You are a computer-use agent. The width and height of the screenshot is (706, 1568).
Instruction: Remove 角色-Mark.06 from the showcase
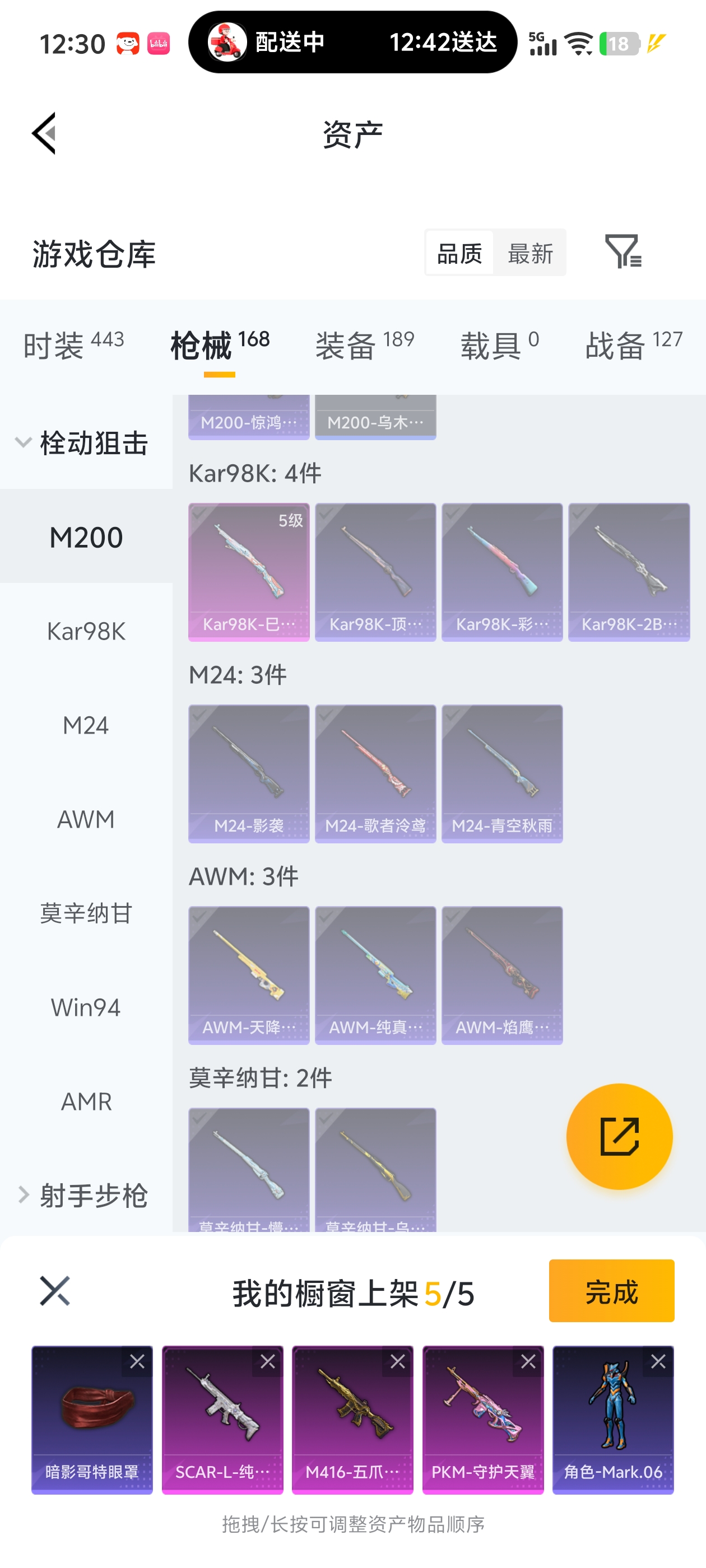[x=658, y=1362]
